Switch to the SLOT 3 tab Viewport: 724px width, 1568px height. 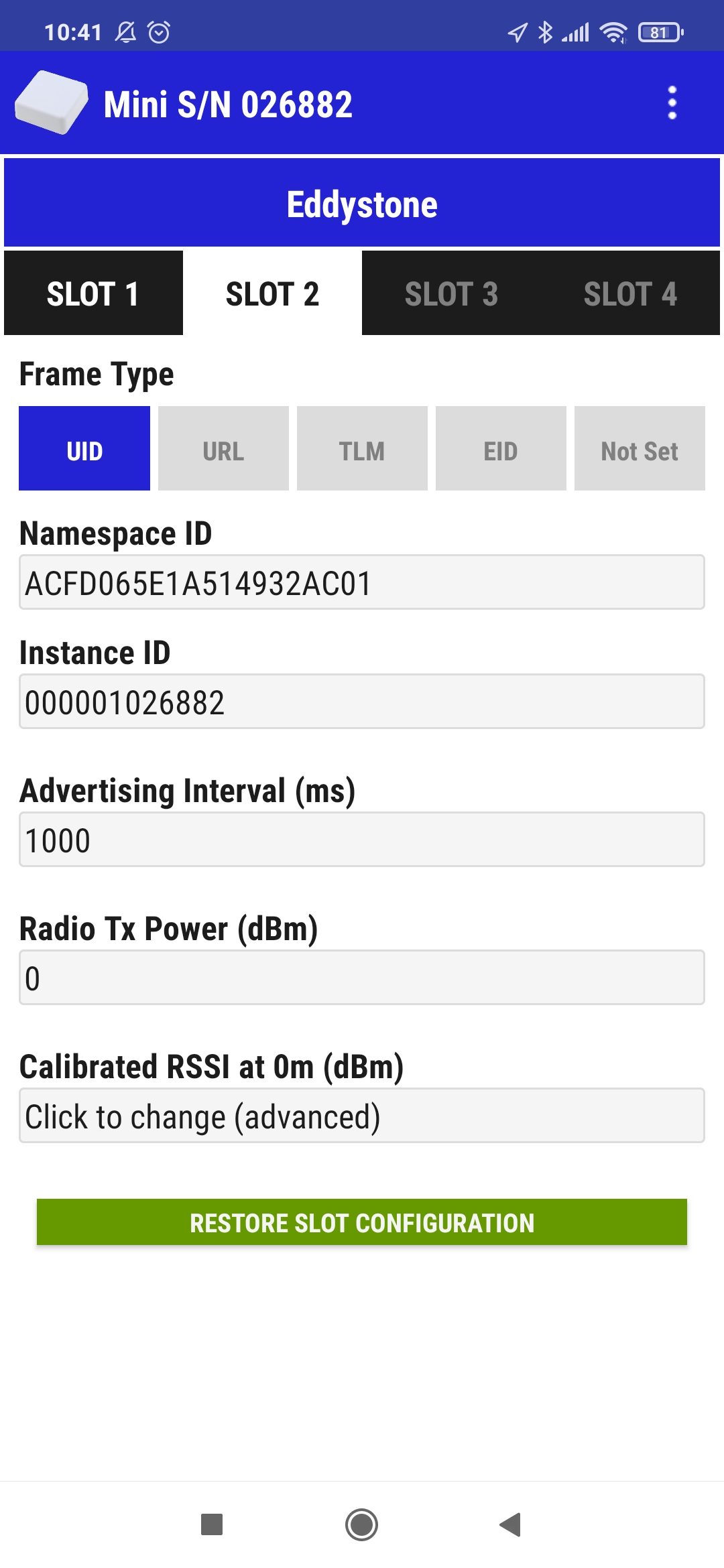point(451,293)
